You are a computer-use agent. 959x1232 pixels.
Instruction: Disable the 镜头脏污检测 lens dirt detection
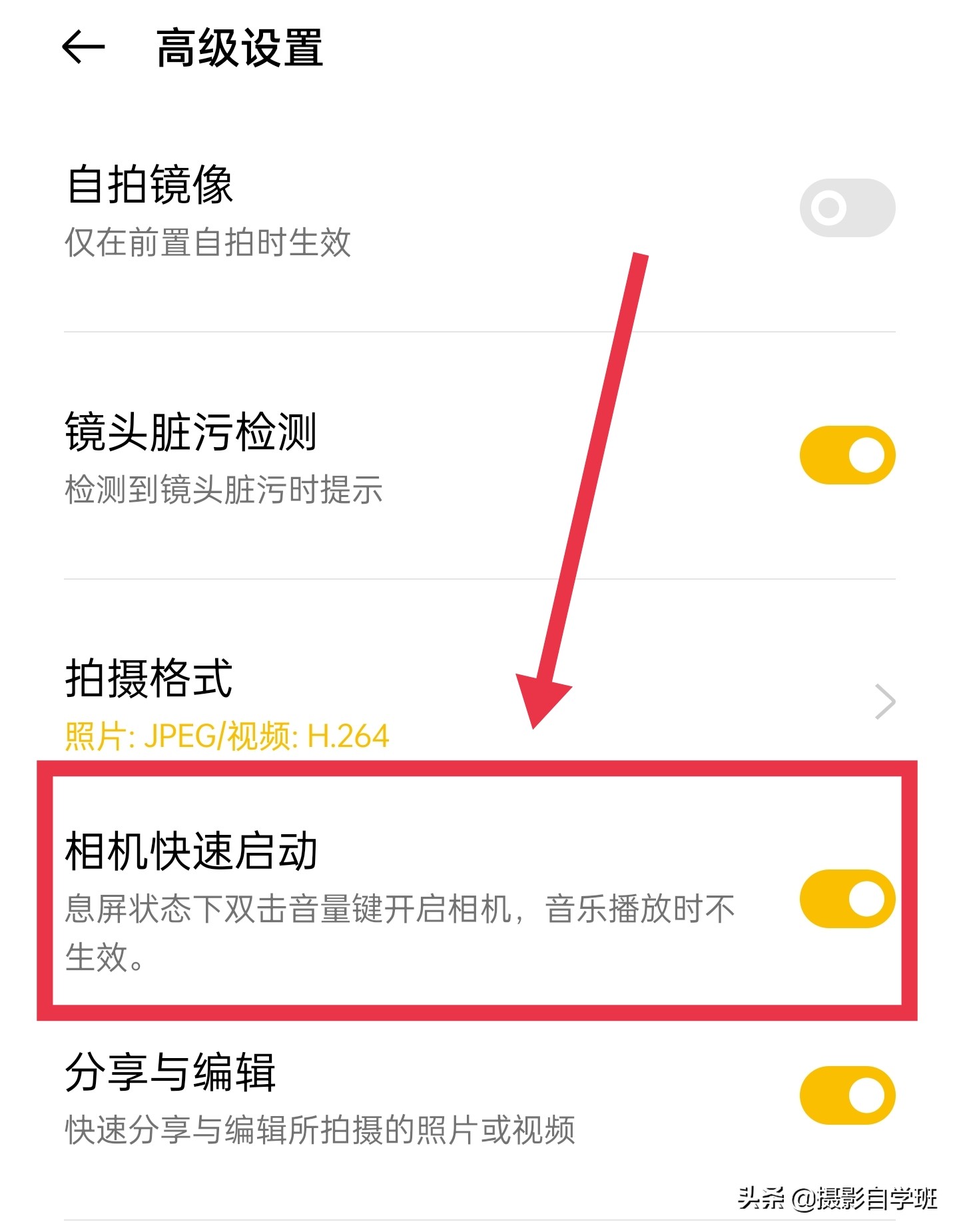click(847, 453)
